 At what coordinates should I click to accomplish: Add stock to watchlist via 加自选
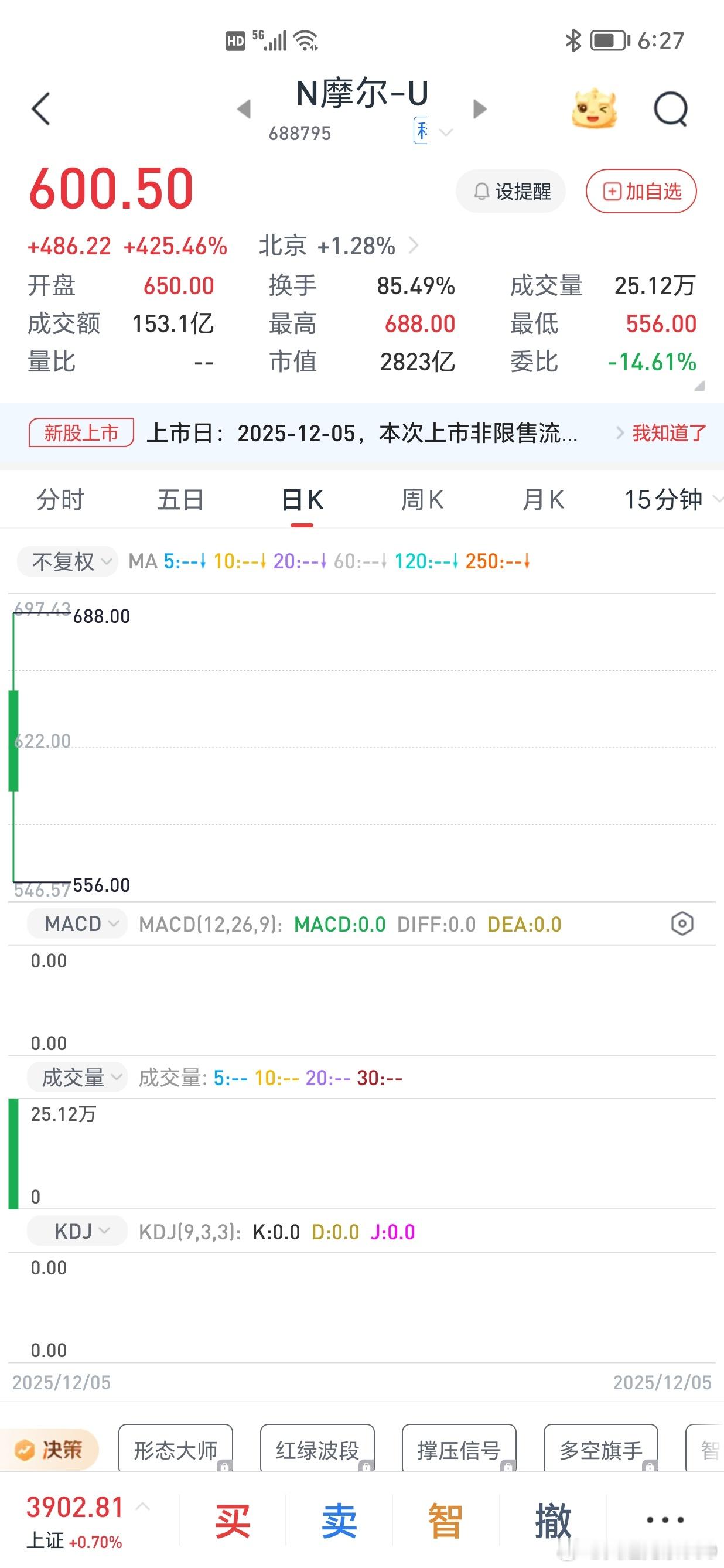coord(641,190)
